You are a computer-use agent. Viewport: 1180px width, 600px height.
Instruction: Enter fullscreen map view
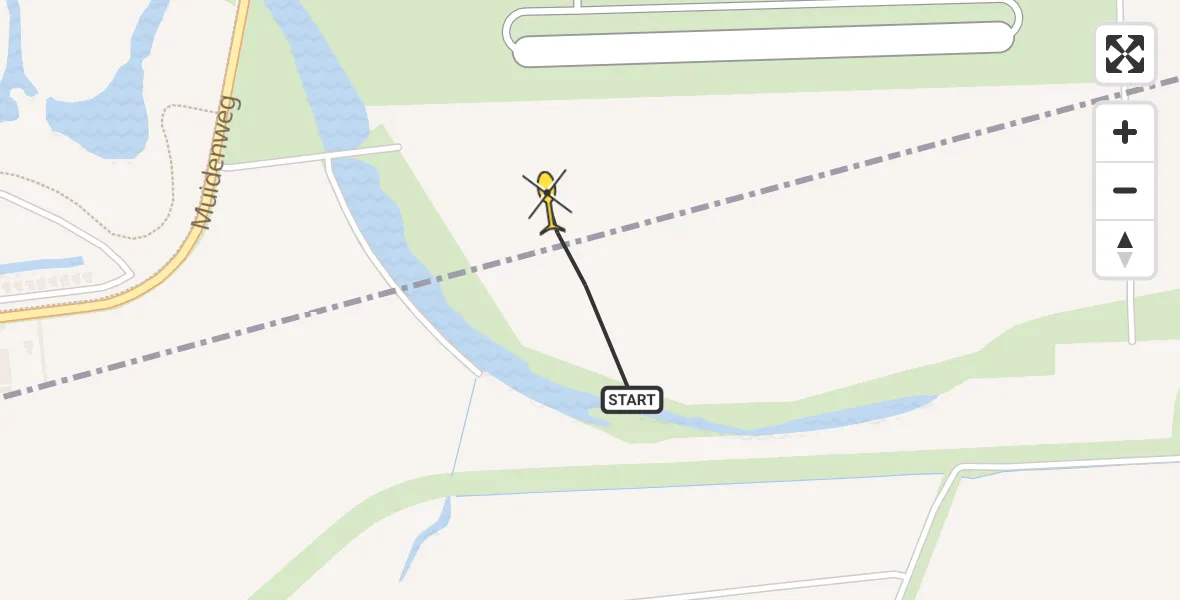(x=1125, y=54)
